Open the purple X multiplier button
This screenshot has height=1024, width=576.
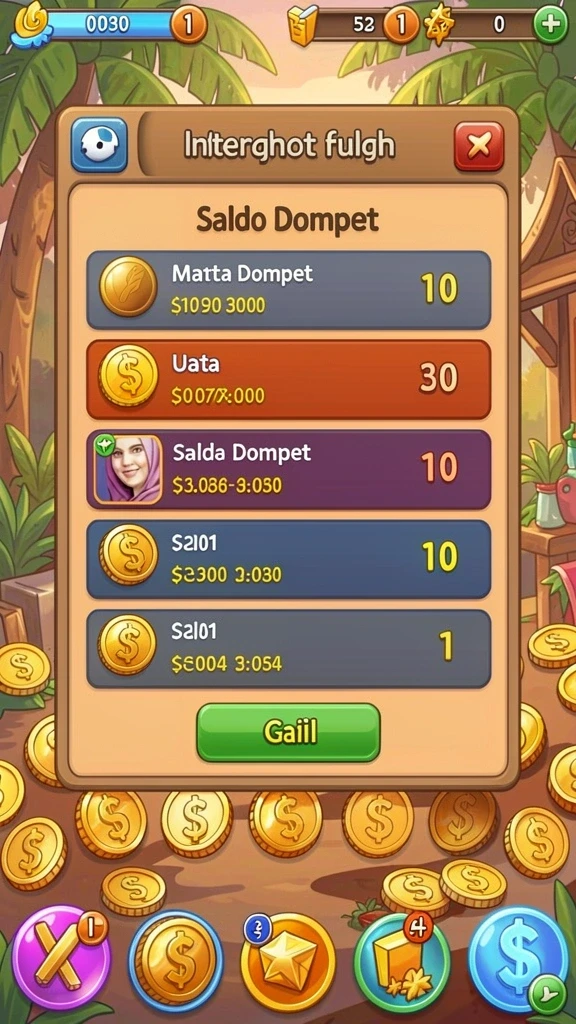point(60,958)
